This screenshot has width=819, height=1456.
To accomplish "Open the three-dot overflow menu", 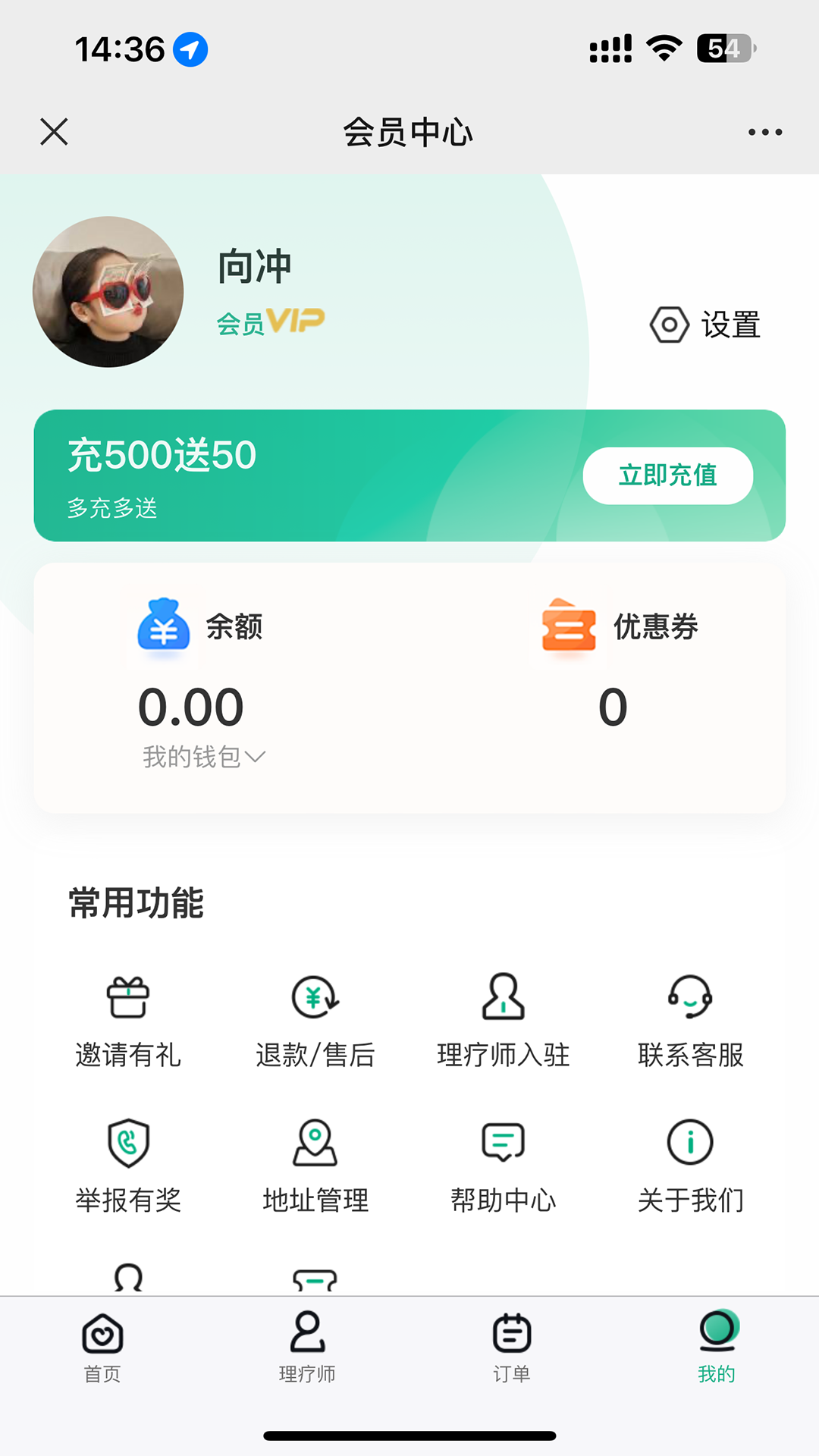I will click(764, 132).
